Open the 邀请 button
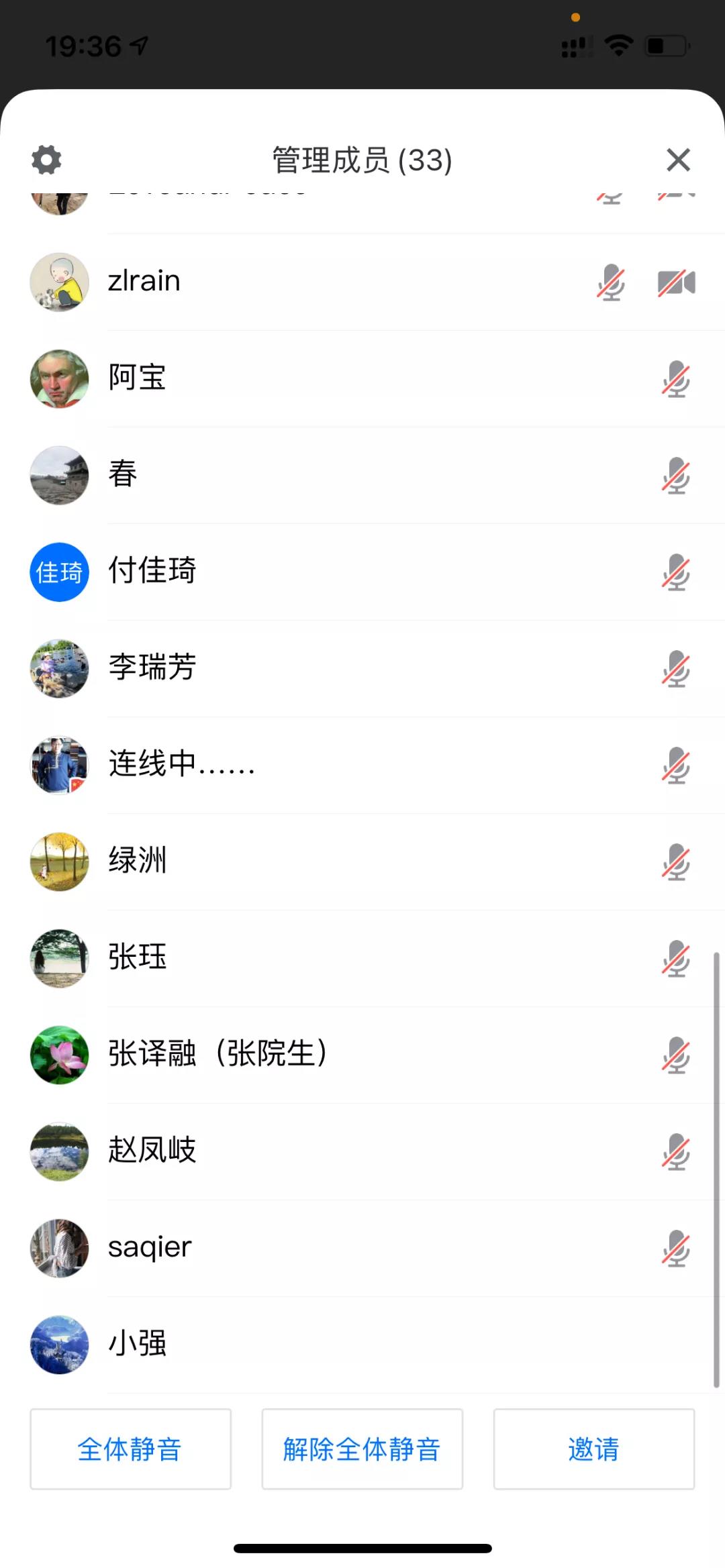Image resolution: width=725 pixels, height=1568 pixels. click(x=593, y=1449)
